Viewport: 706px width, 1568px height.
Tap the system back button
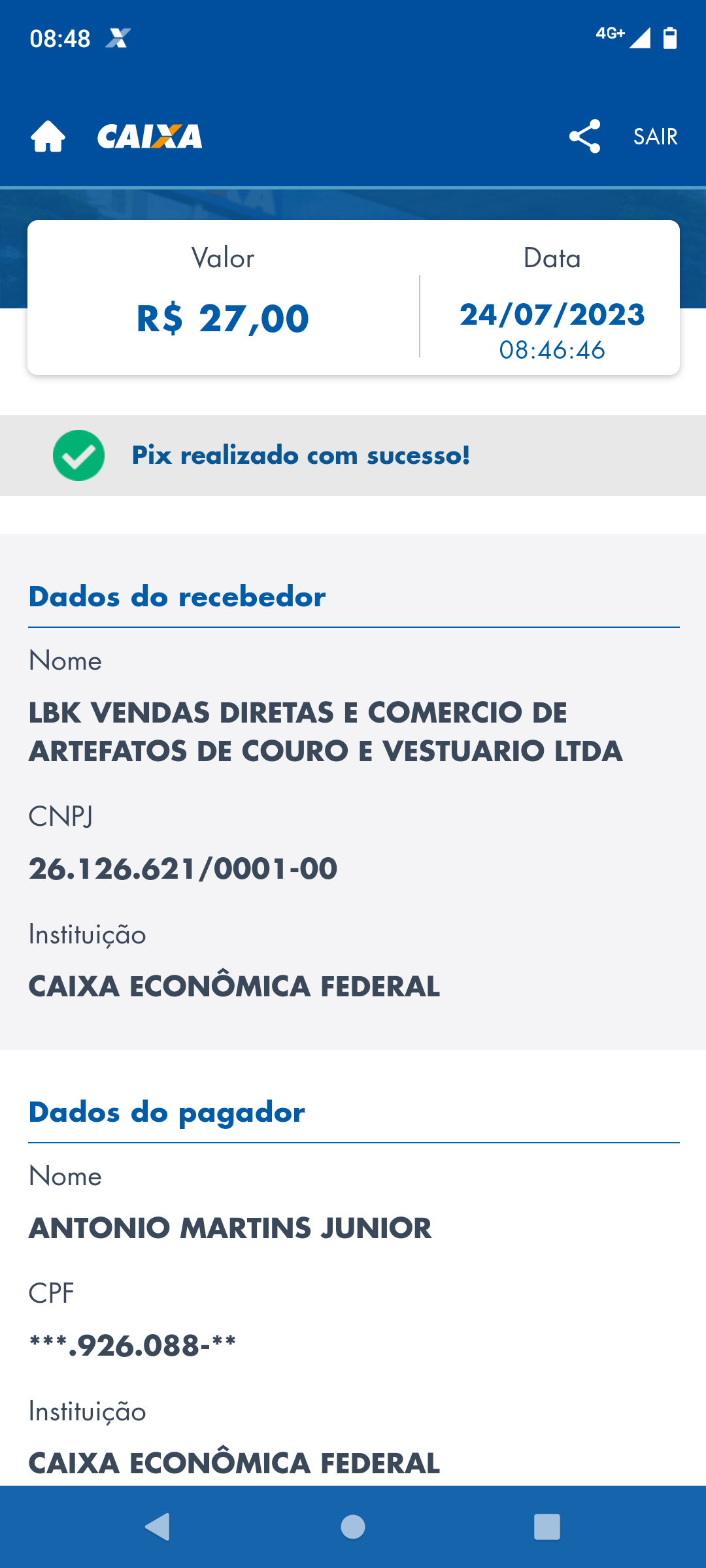coord(158,1527)
